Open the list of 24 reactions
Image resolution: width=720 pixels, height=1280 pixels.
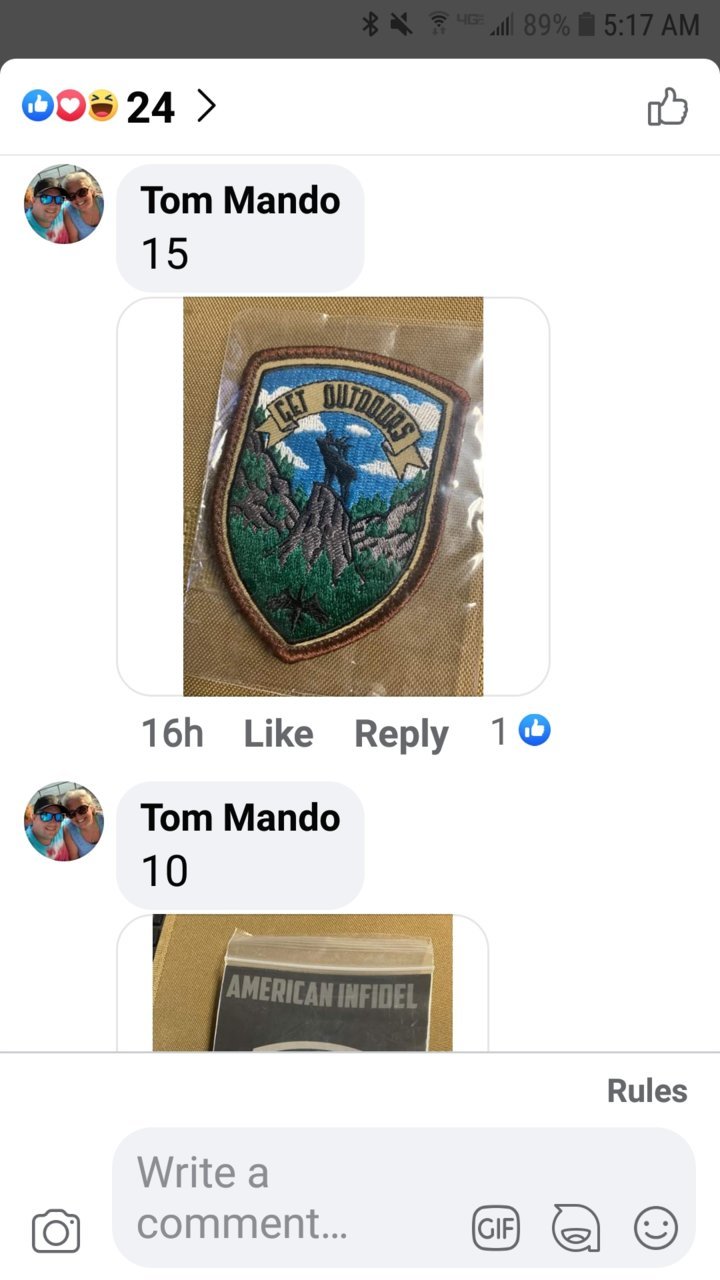click(x=119, y=106)
